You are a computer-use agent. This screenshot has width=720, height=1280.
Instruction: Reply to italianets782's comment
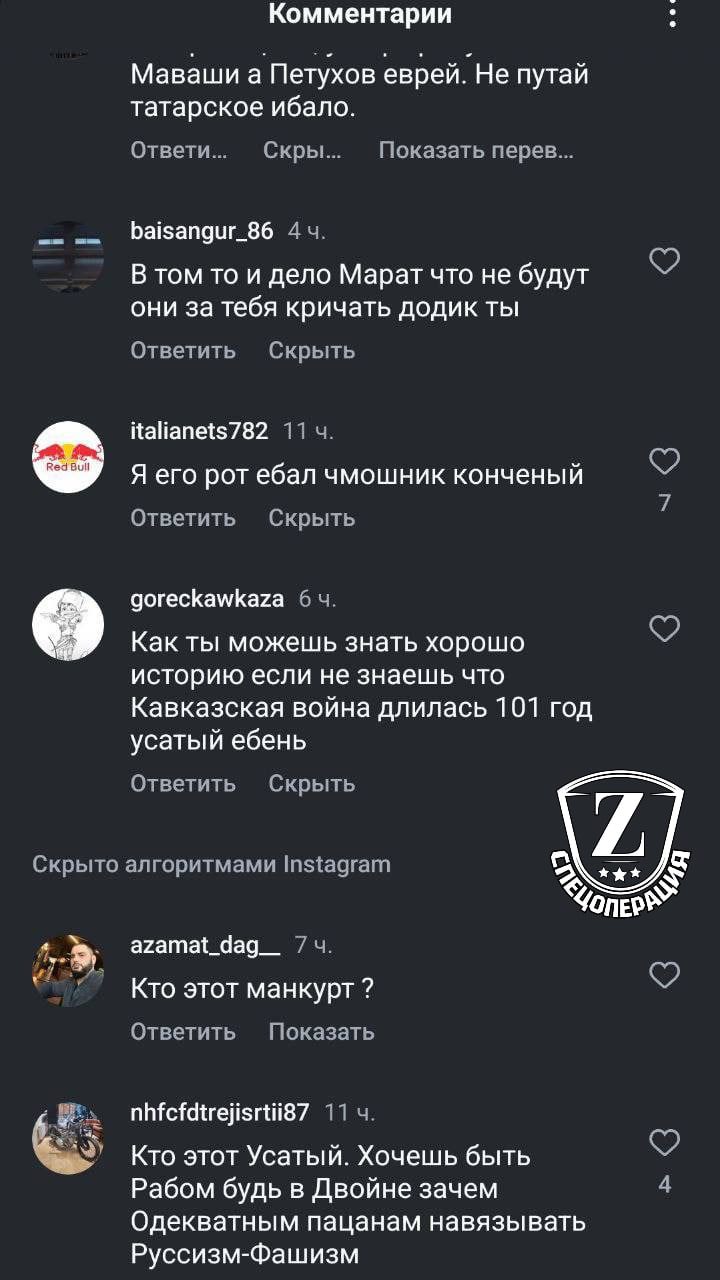[x=183, y=518]
